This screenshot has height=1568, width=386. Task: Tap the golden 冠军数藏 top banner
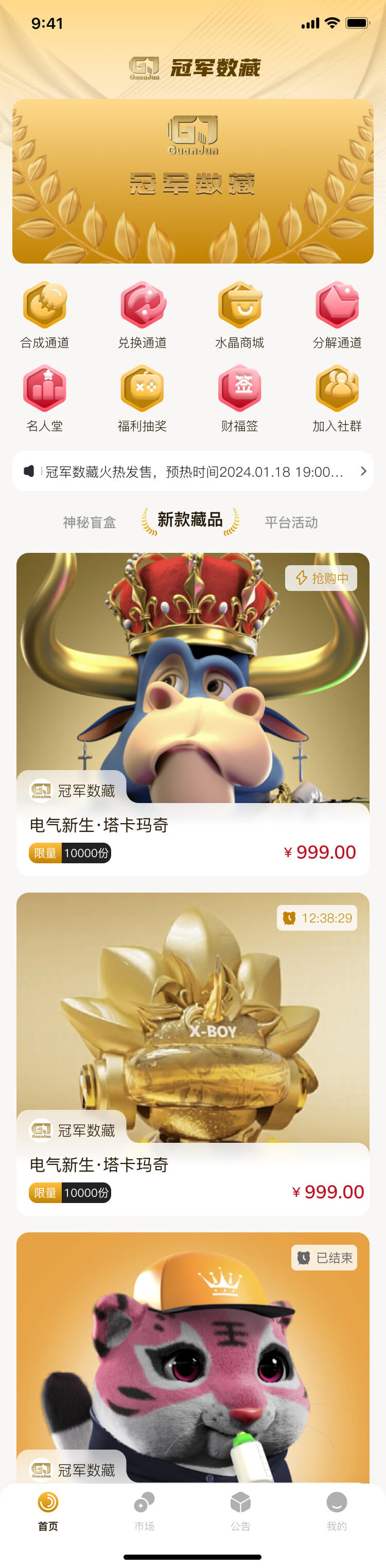pos(193,181)
